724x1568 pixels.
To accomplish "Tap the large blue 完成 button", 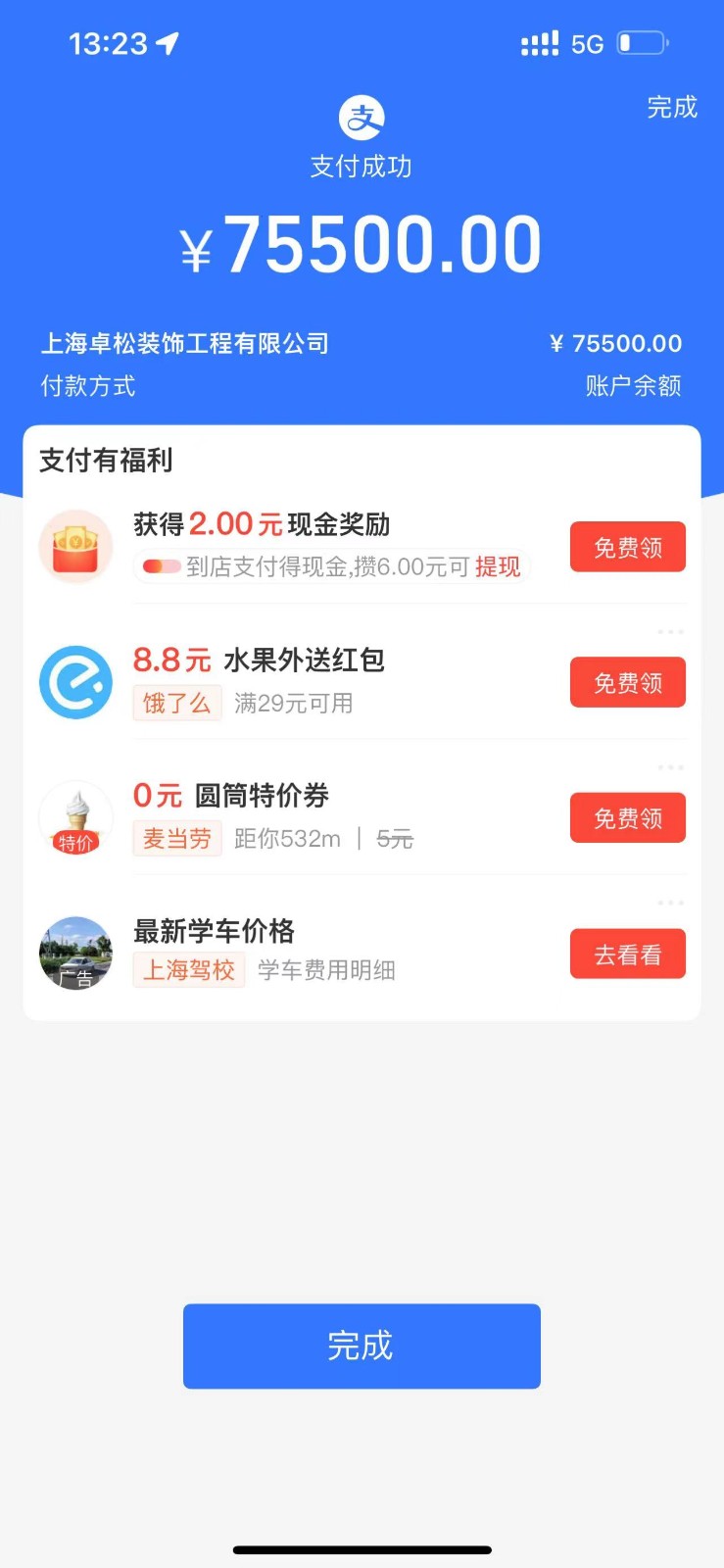I will click(x=362, y=1346).
